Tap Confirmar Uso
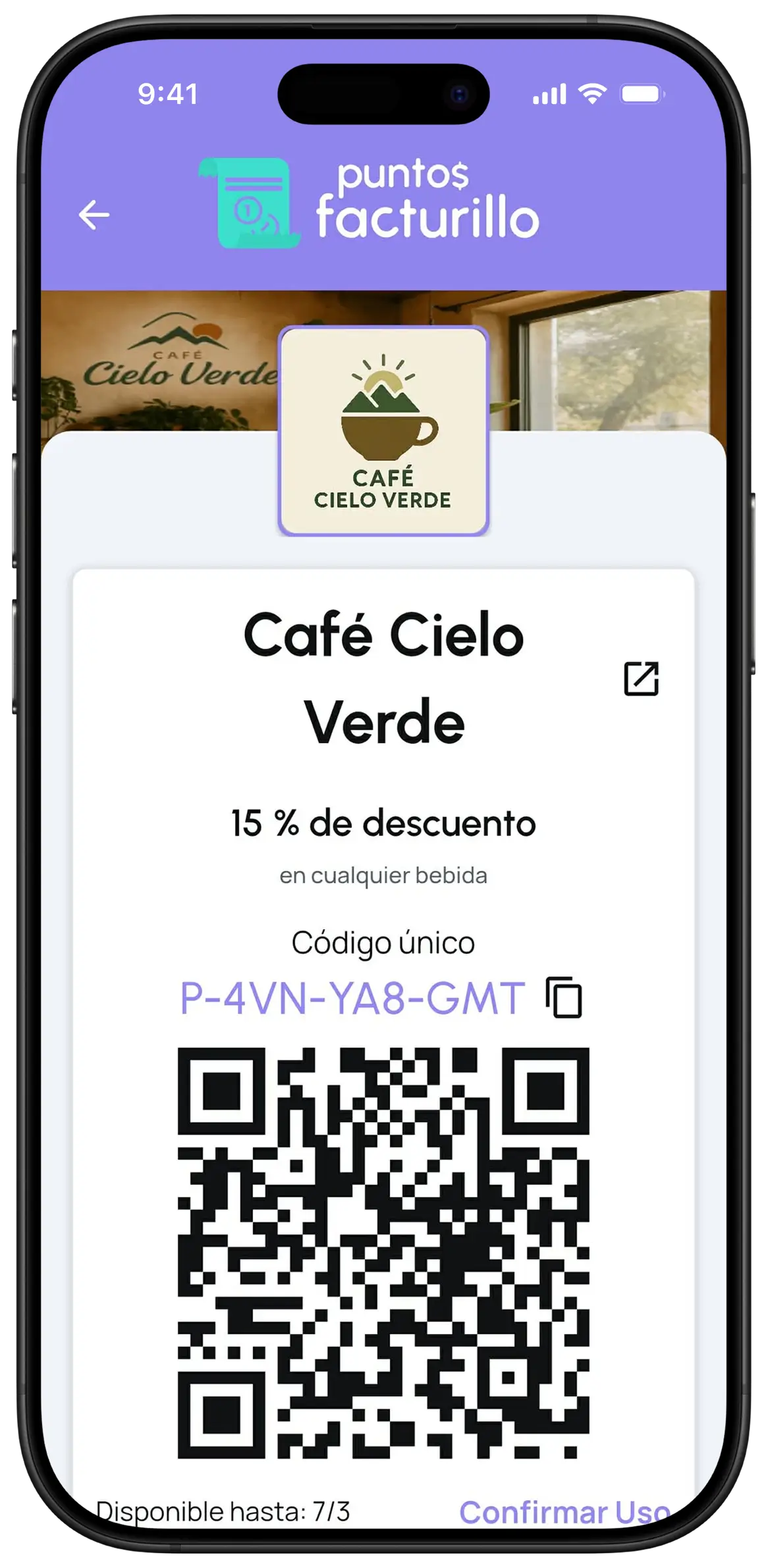768x1568 pixels. [x=564, y=1511]
